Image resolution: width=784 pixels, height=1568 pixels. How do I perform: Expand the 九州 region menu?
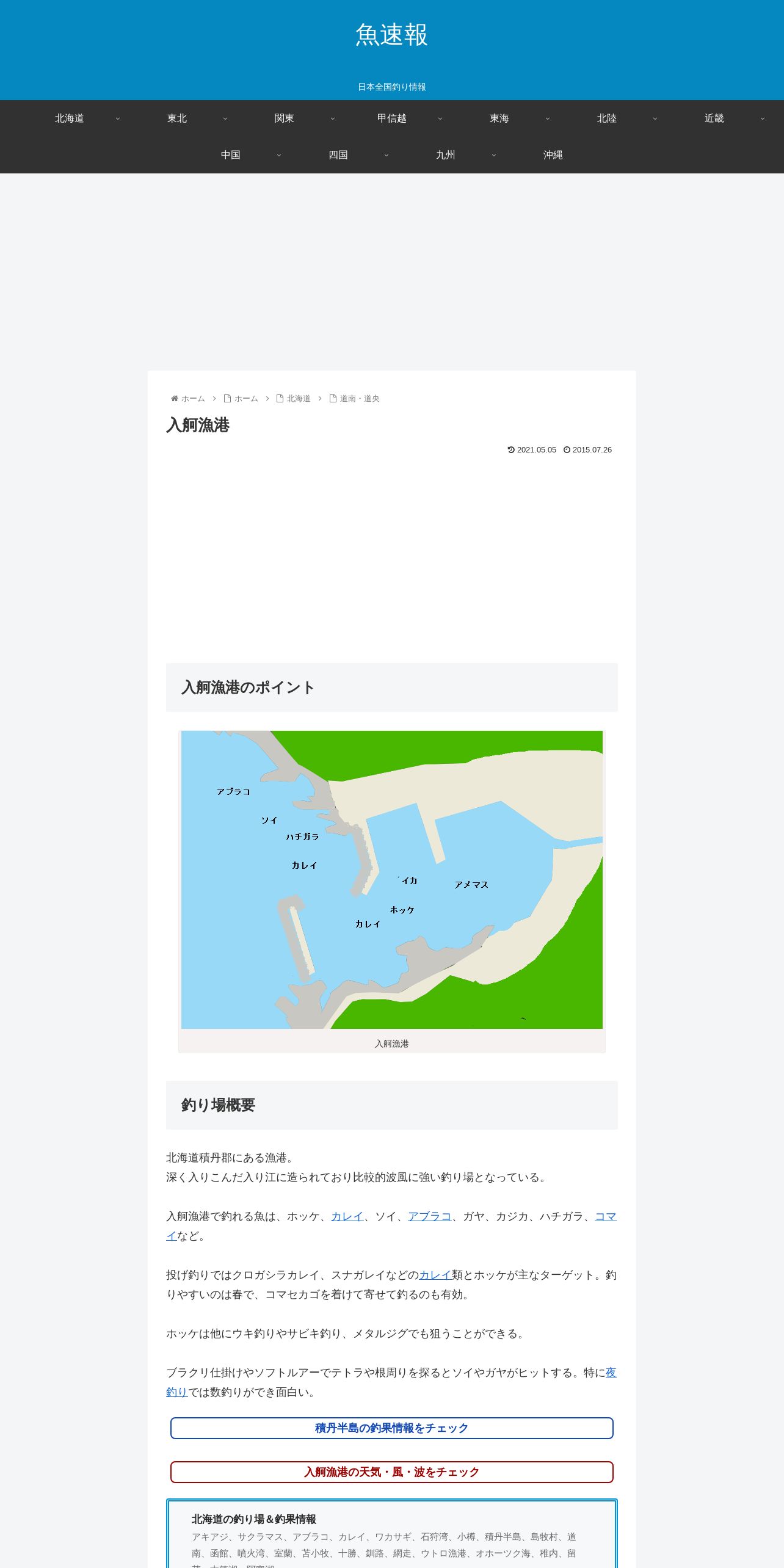(445, 155)
